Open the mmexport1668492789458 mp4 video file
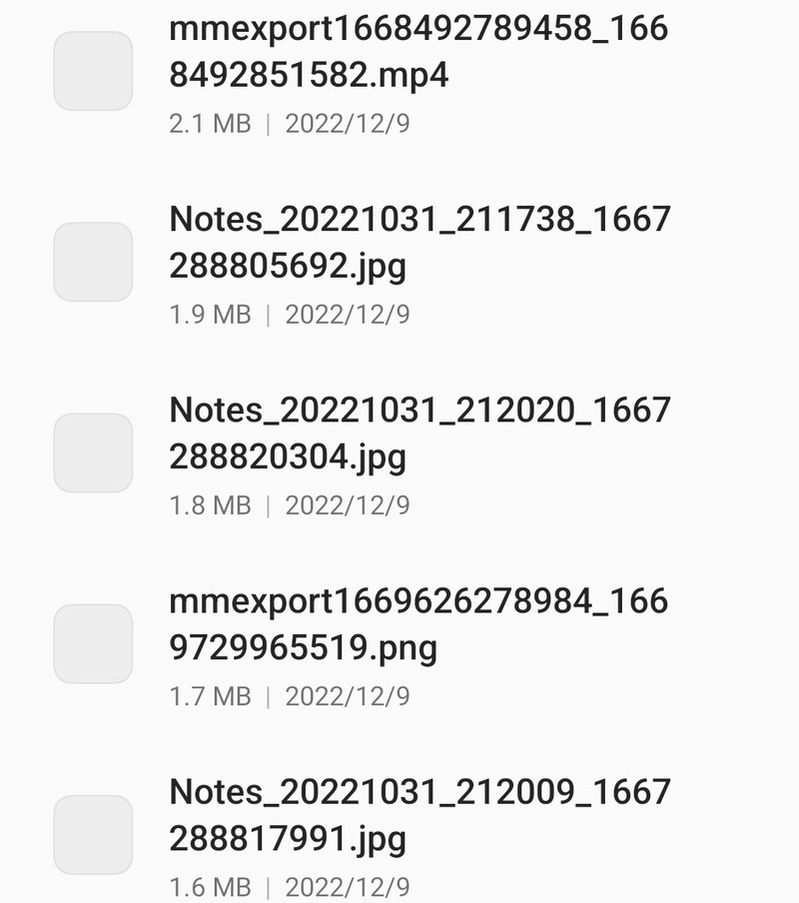This screenshot has width=799, height=903. pos(418,52)
